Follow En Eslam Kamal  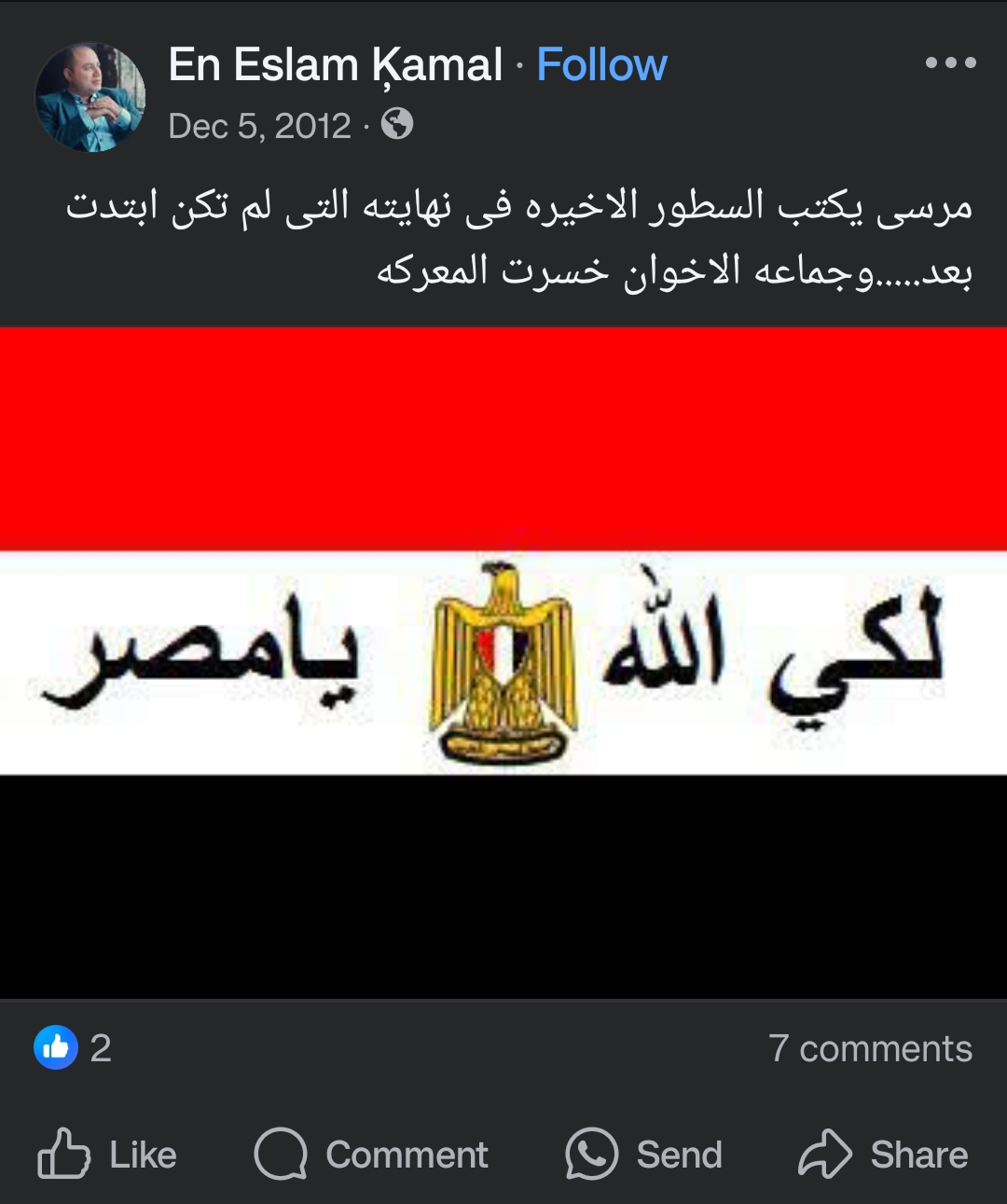[x=601, y=65]
